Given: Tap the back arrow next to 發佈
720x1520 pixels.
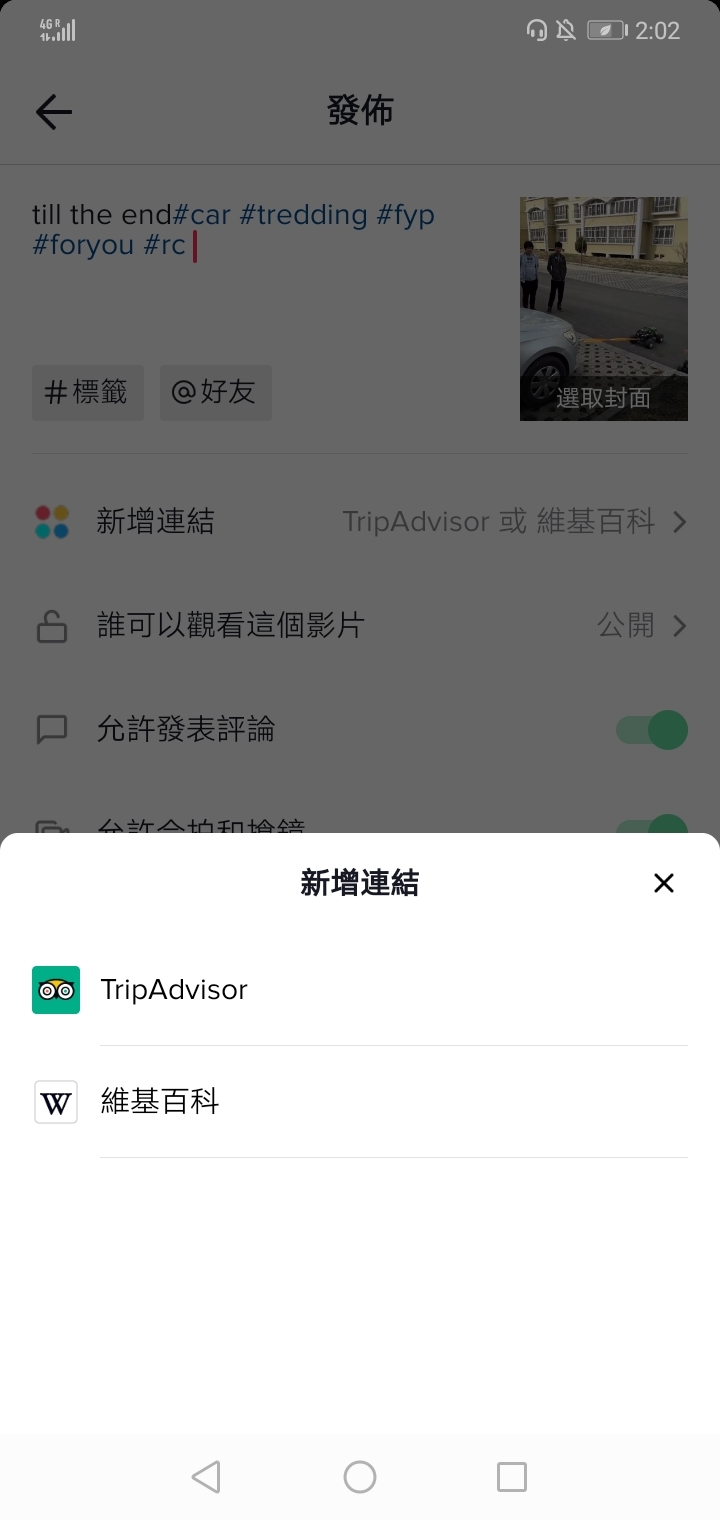Looking at the screenshot, I should (52, 111).
